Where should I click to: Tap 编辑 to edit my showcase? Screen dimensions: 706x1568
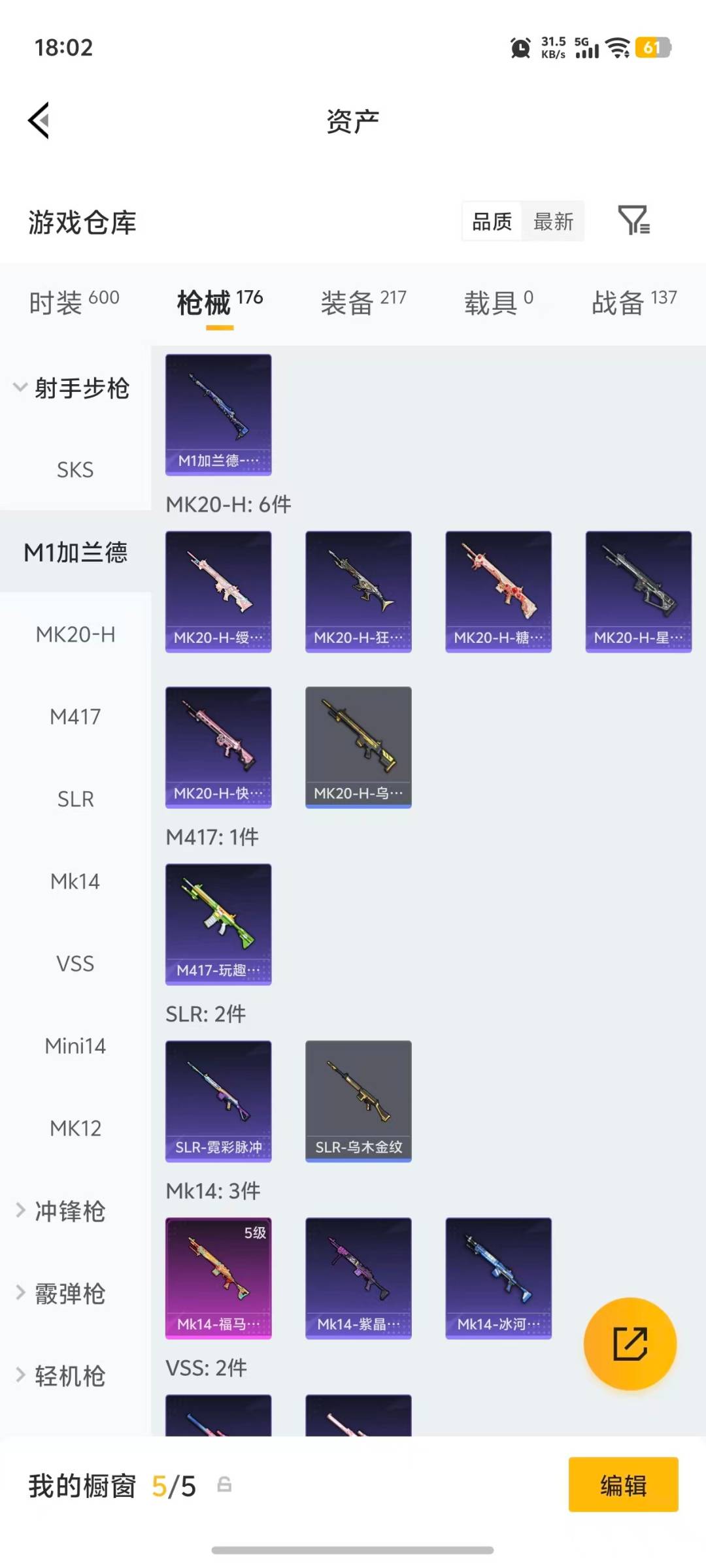[623, 1484]
